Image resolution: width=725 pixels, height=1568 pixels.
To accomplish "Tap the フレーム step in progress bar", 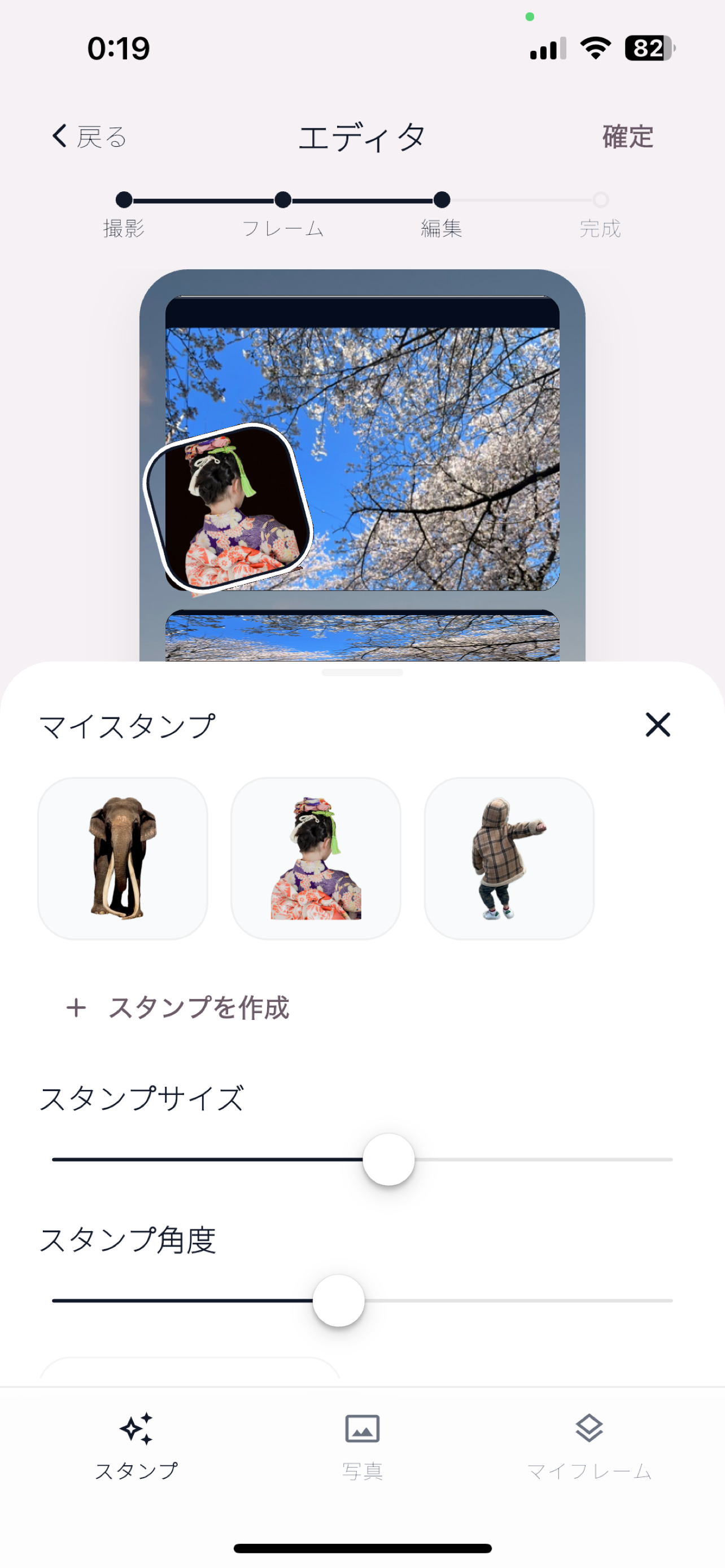I will [282, 199].
